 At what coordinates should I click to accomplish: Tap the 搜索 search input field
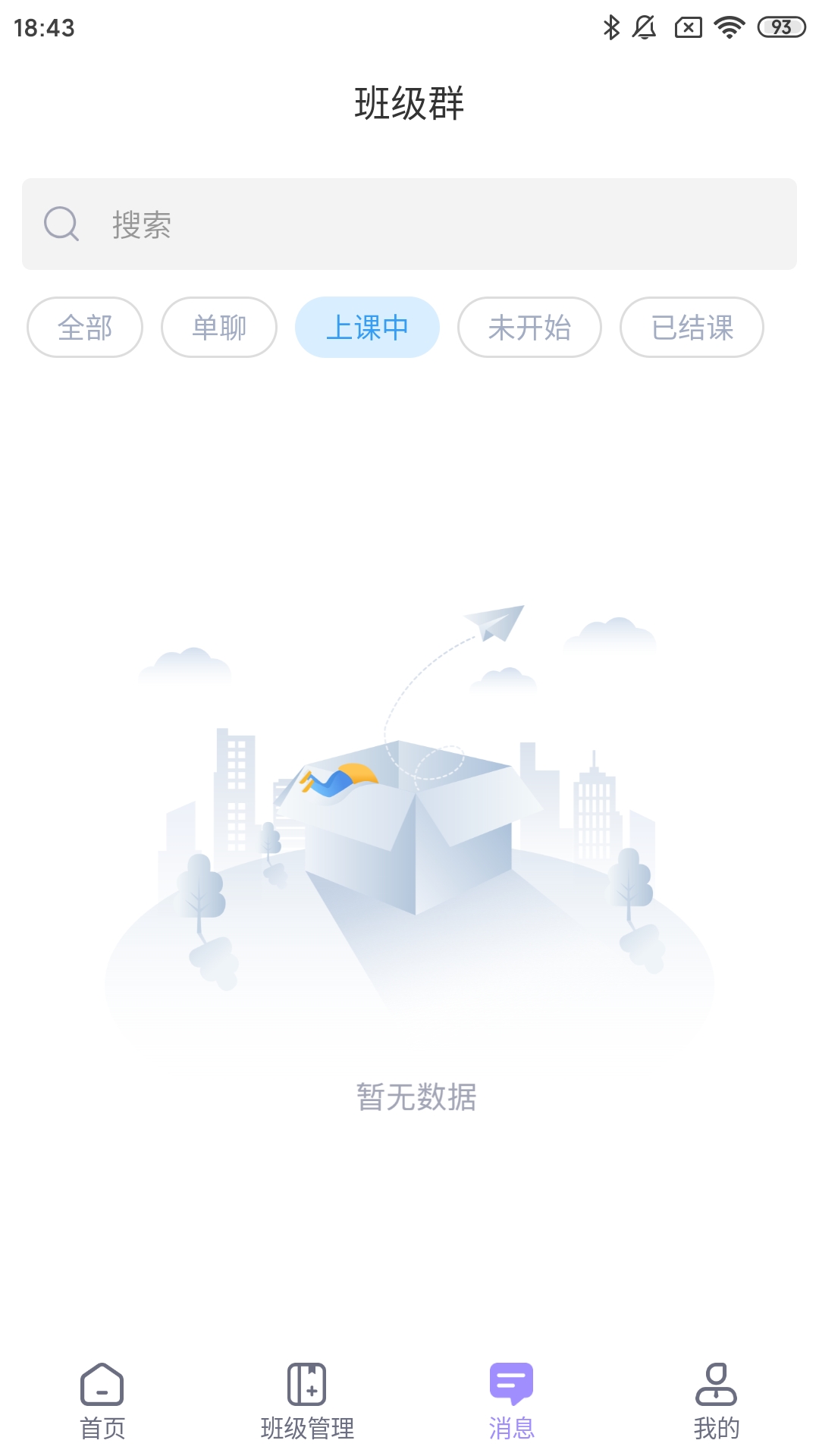click(409, 224)
